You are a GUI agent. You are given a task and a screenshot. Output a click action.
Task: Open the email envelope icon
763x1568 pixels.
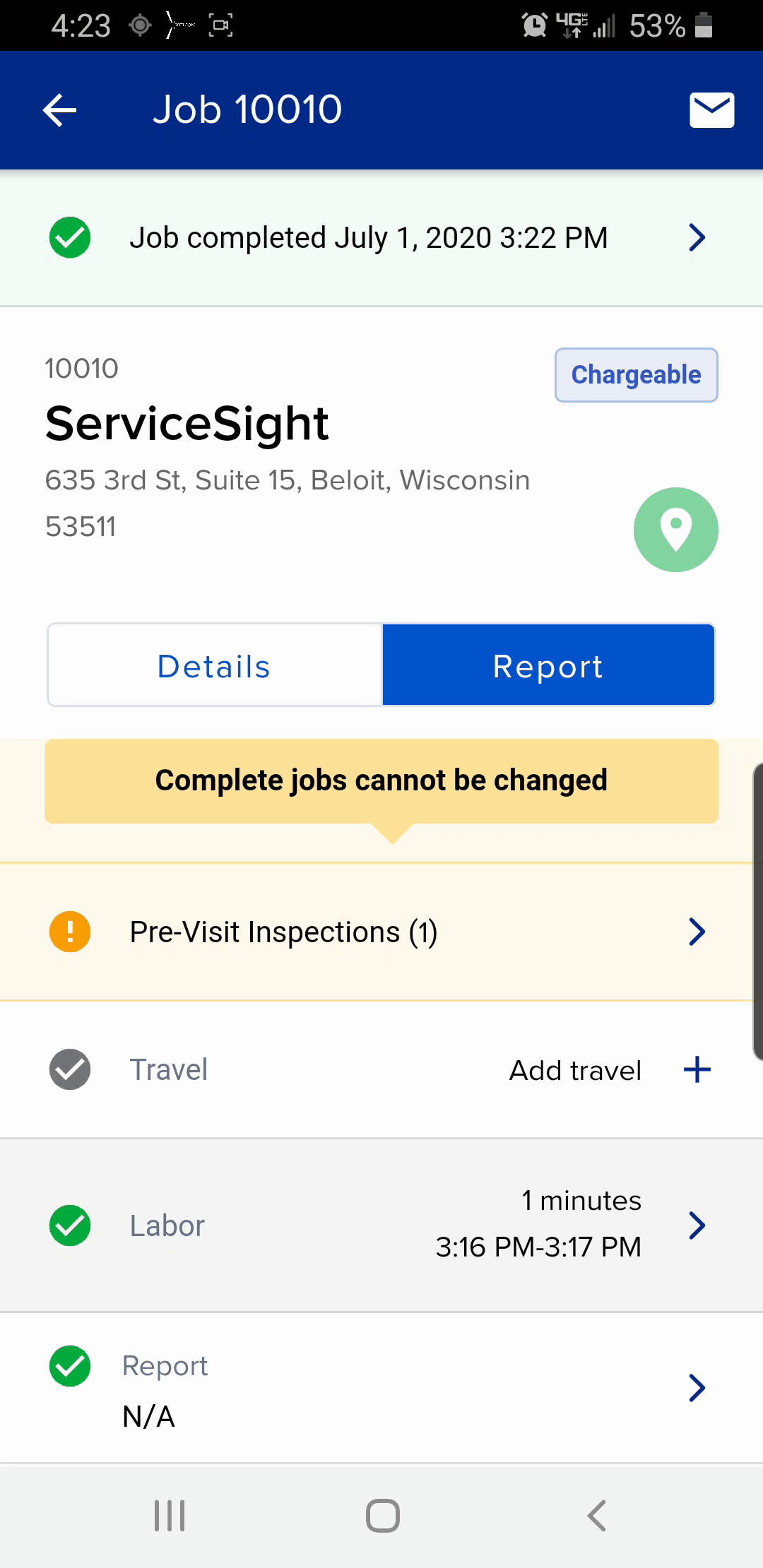[711, 110]
